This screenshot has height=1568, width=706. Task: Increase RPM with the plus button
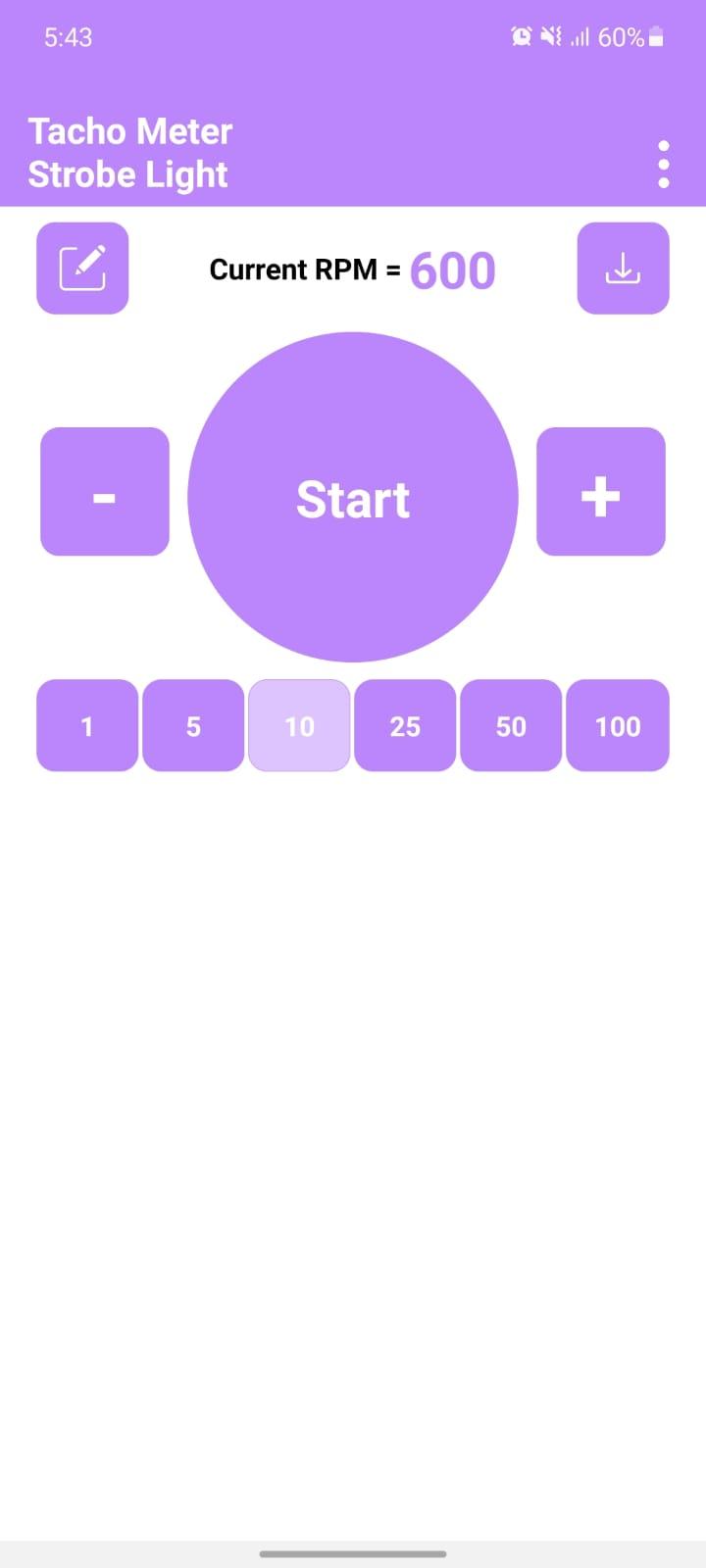601,491
